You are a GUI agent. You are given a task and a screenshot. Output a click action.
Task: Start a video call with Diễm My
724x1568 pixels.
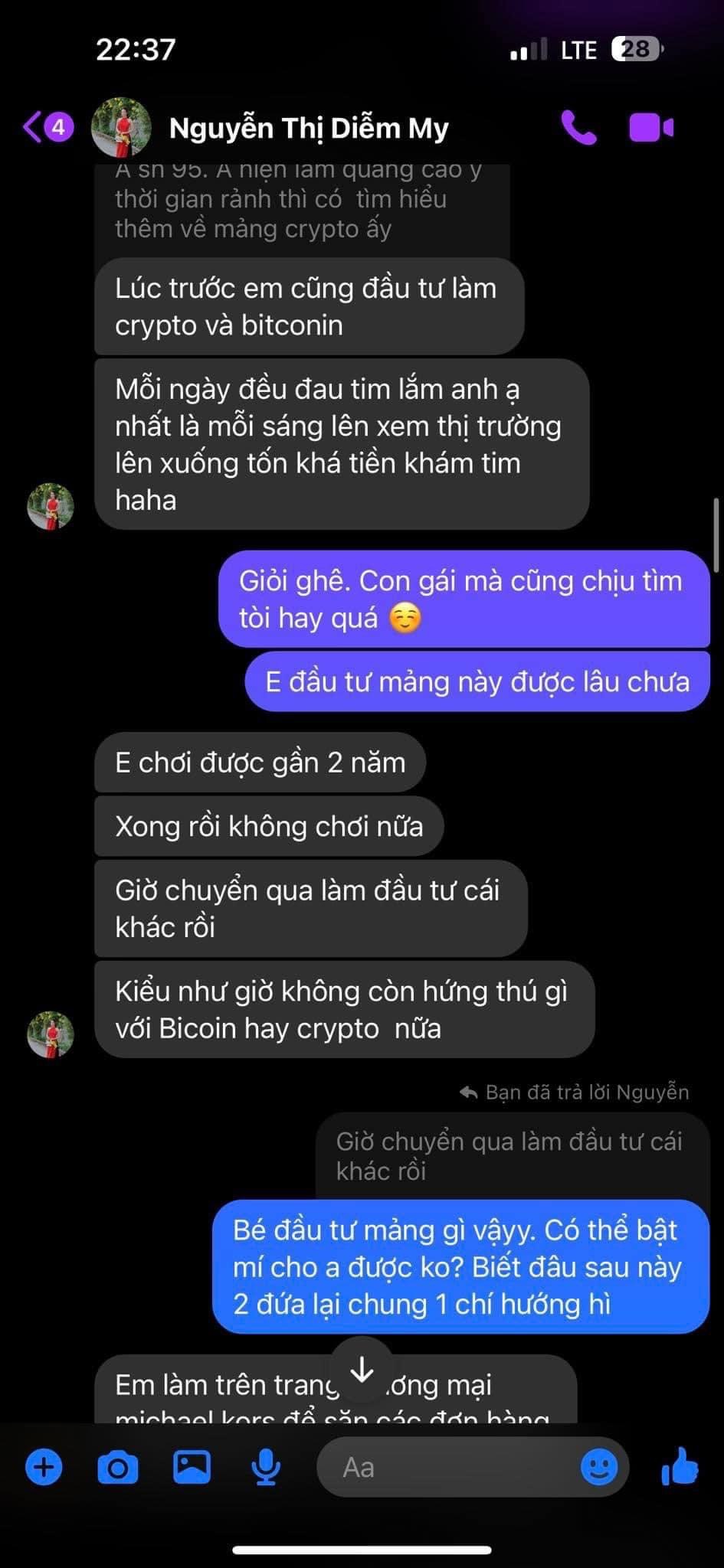(x=650, y=128)
